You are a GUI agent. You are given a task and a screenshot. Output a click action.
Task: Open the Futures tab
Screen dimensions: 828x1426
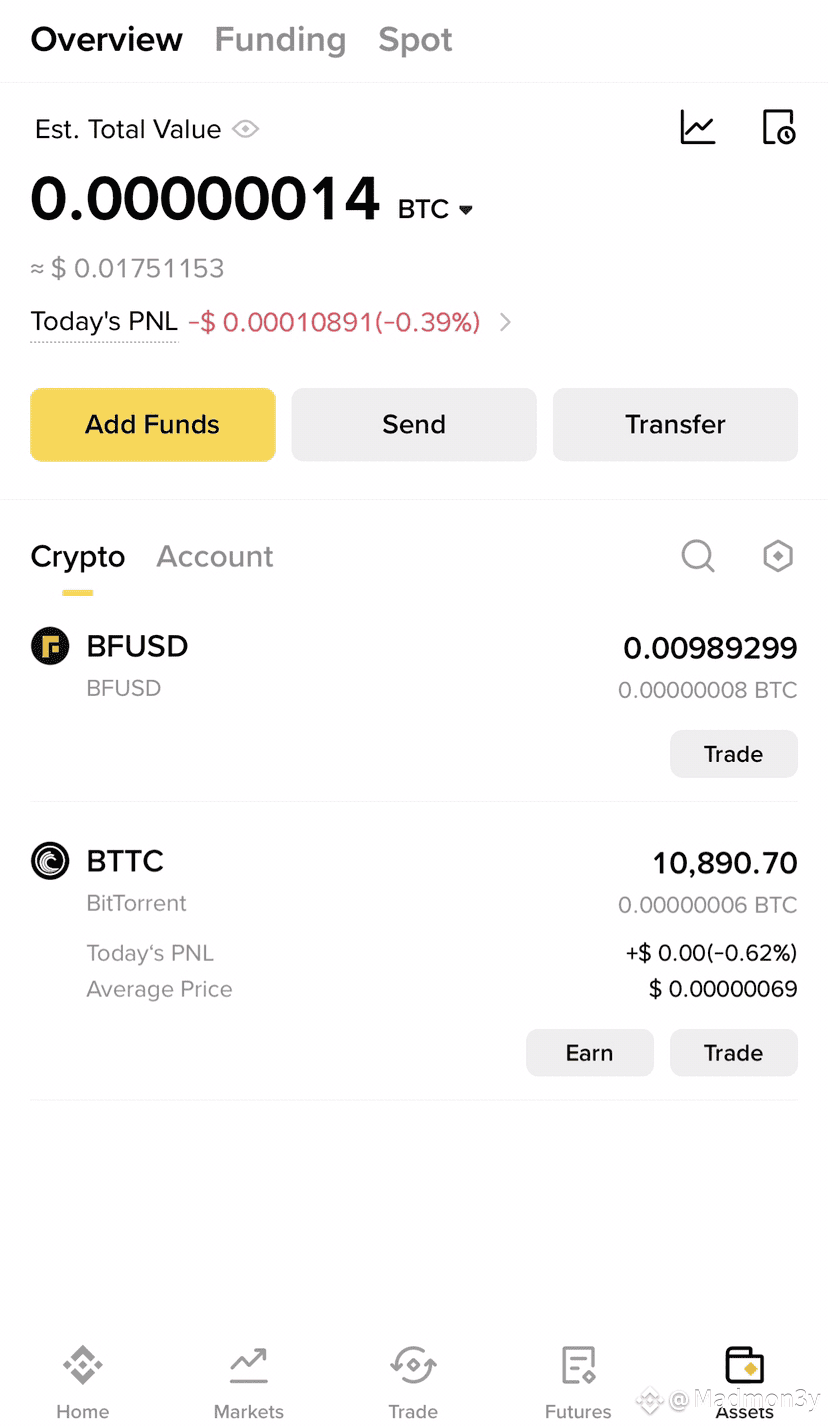(x=578, y=1383)
